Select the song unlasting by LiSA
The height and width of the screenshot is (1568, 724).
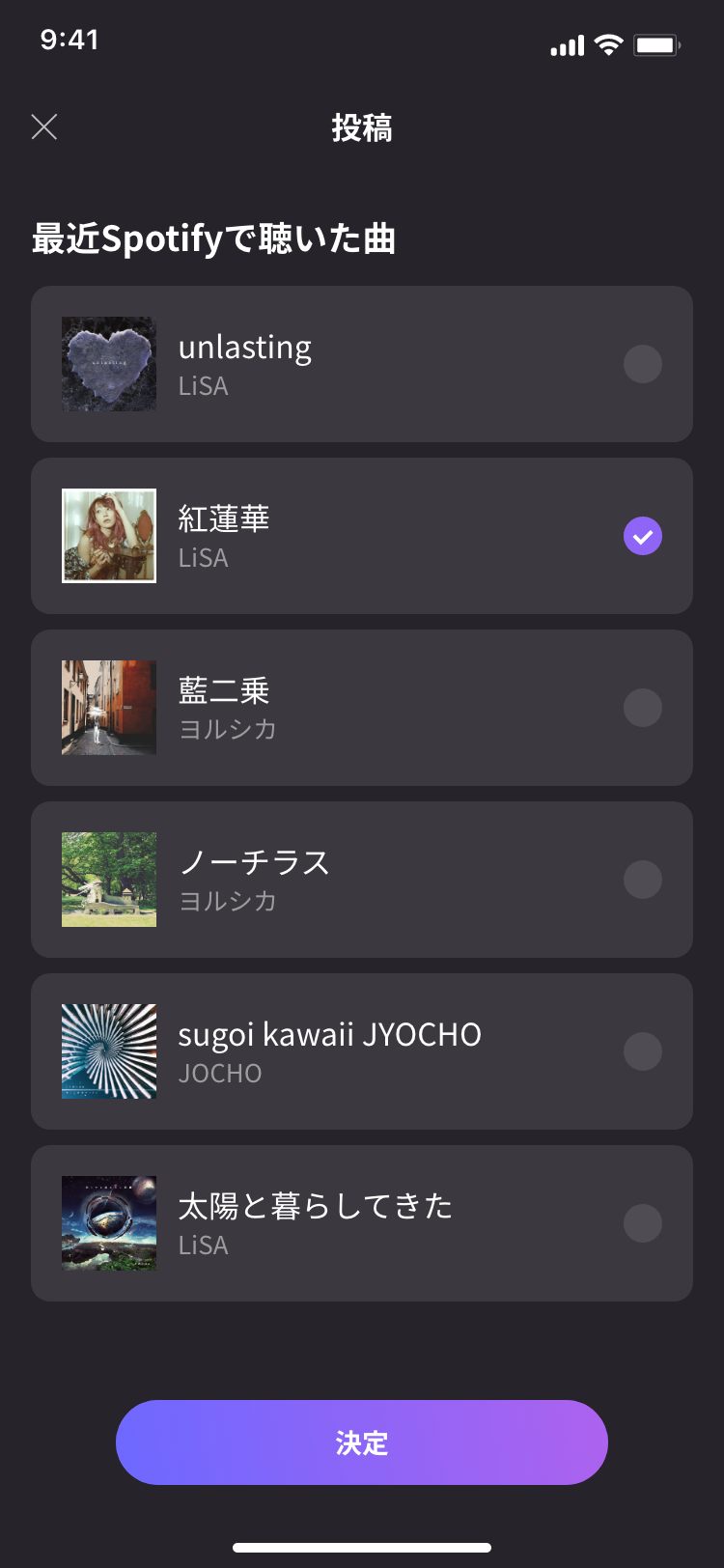point(642,364)
